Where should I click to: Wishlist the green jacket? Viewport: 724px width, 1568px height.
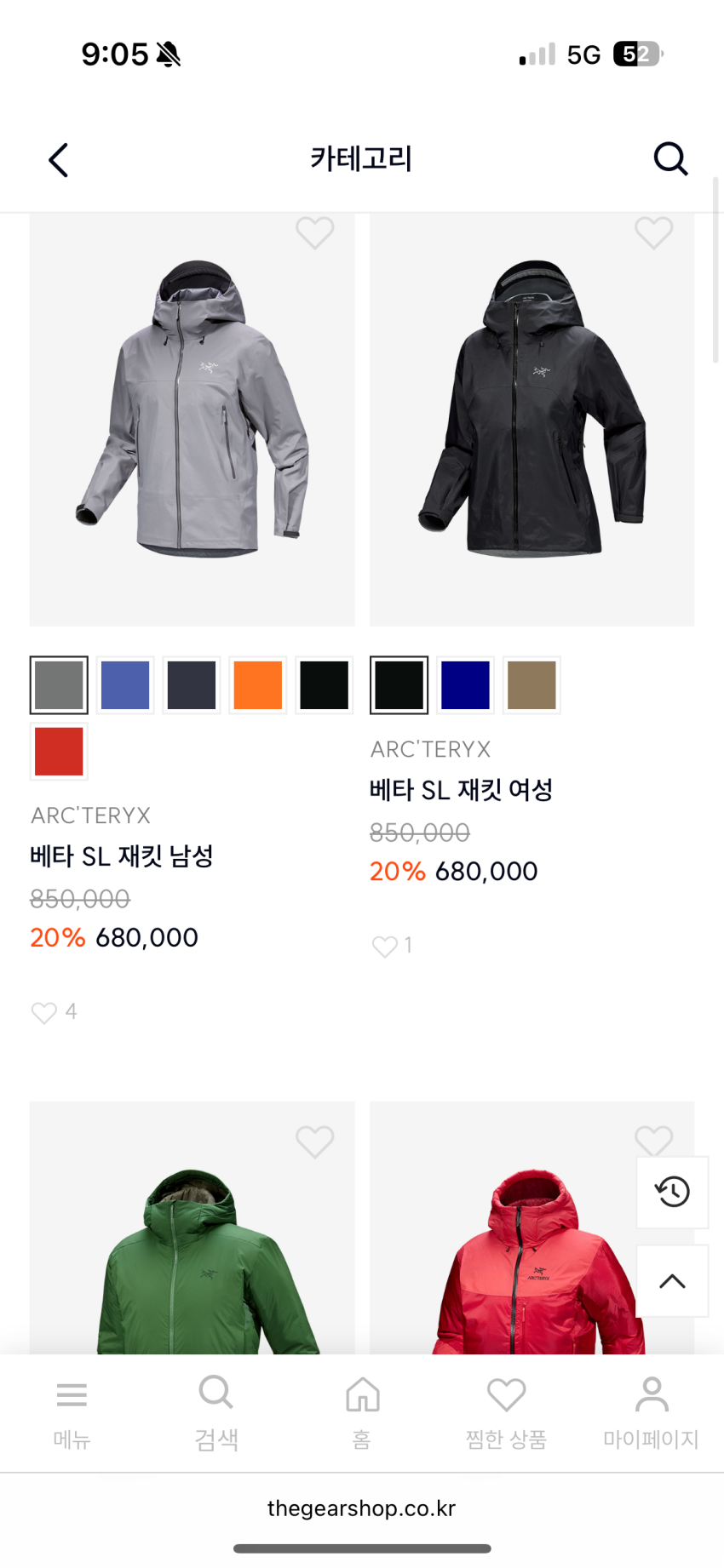(x=314, y=1142)
